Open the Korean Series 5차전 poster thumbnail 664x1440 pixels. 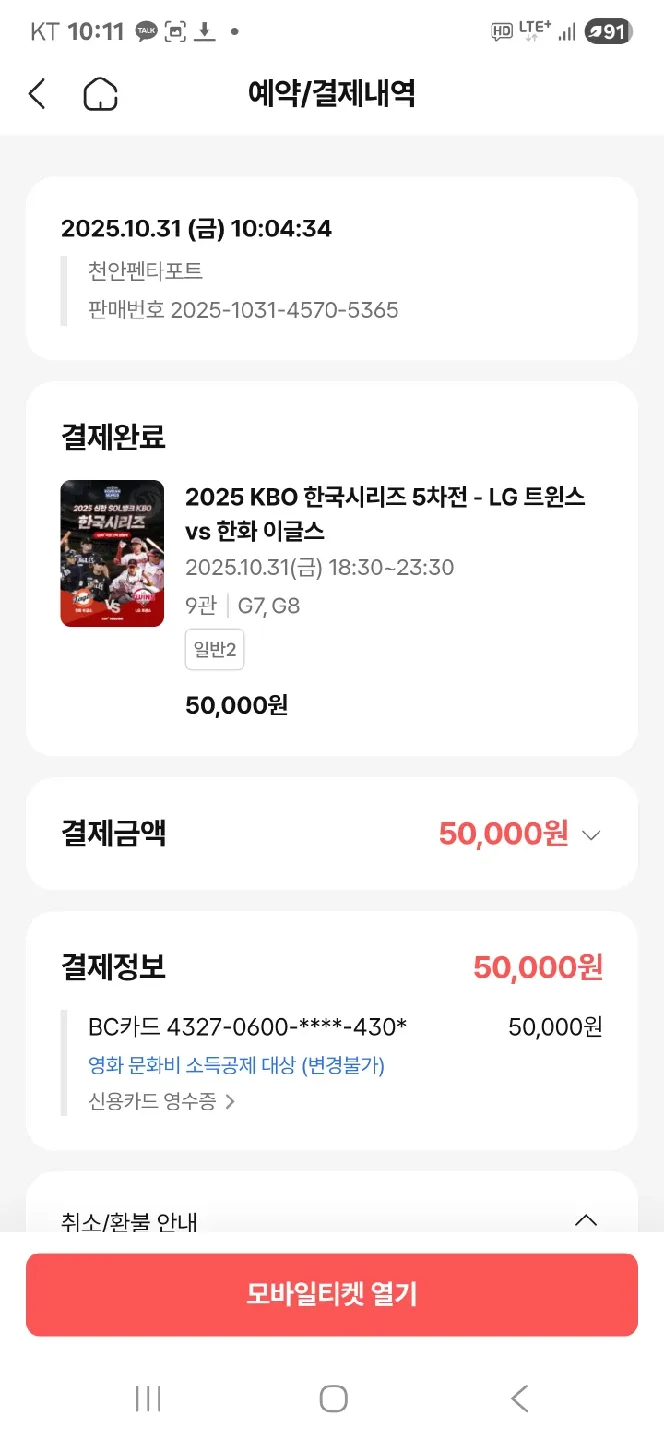click(112, 554)
